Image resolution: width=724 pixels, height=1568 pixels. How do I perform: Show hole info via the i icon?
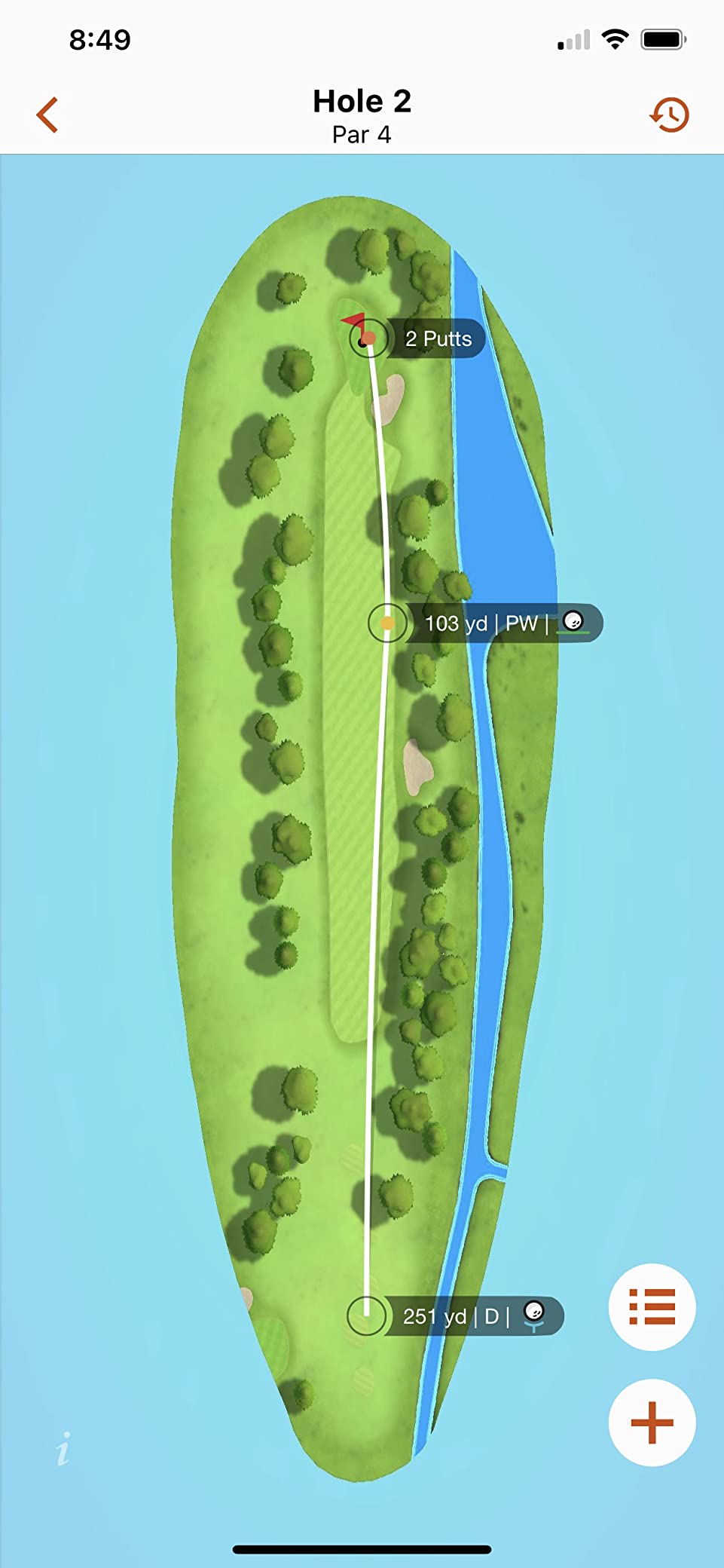tap(63, 1448)
